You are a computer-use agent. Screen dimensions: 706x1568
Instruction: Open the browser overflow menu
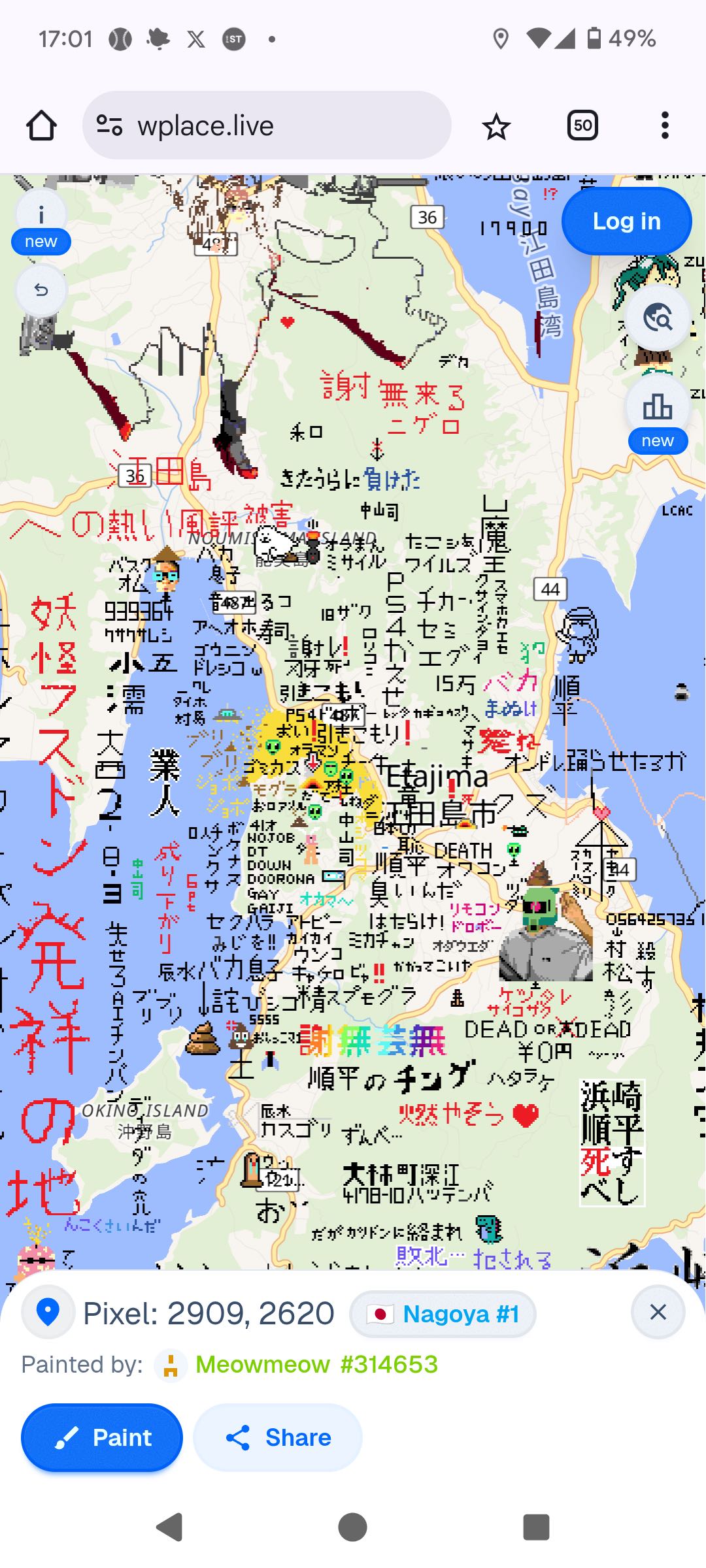pyautogui.click(x=665, y=125)
